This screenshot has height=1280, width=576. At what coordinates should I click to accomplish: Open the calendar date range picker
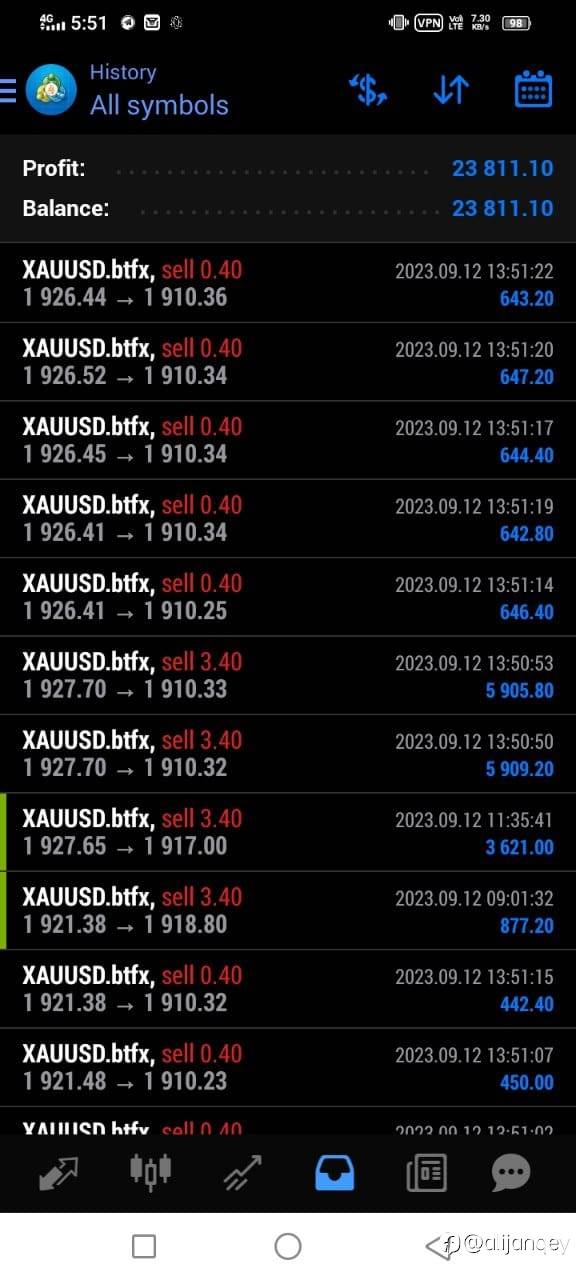click(533, 89)
